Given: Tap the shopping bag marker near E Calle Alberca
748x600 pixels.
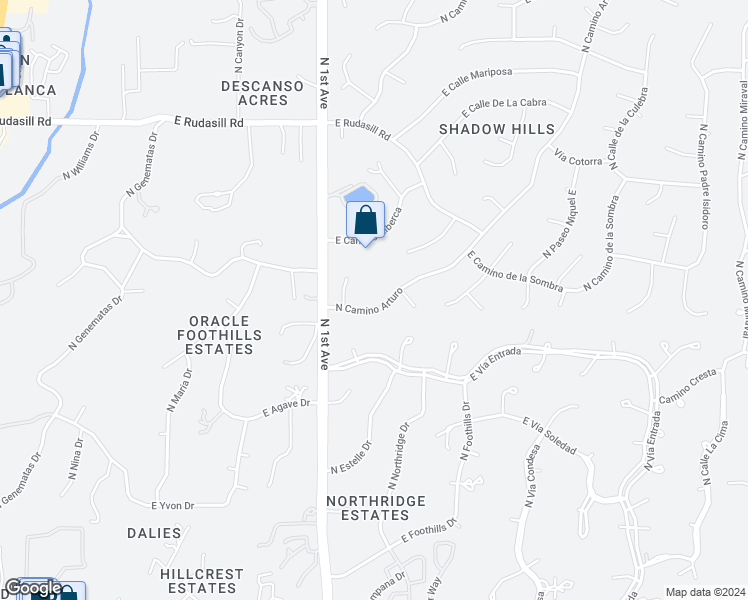Looking at the screenshot, I should pyautogui.click(x=366, y=221).
